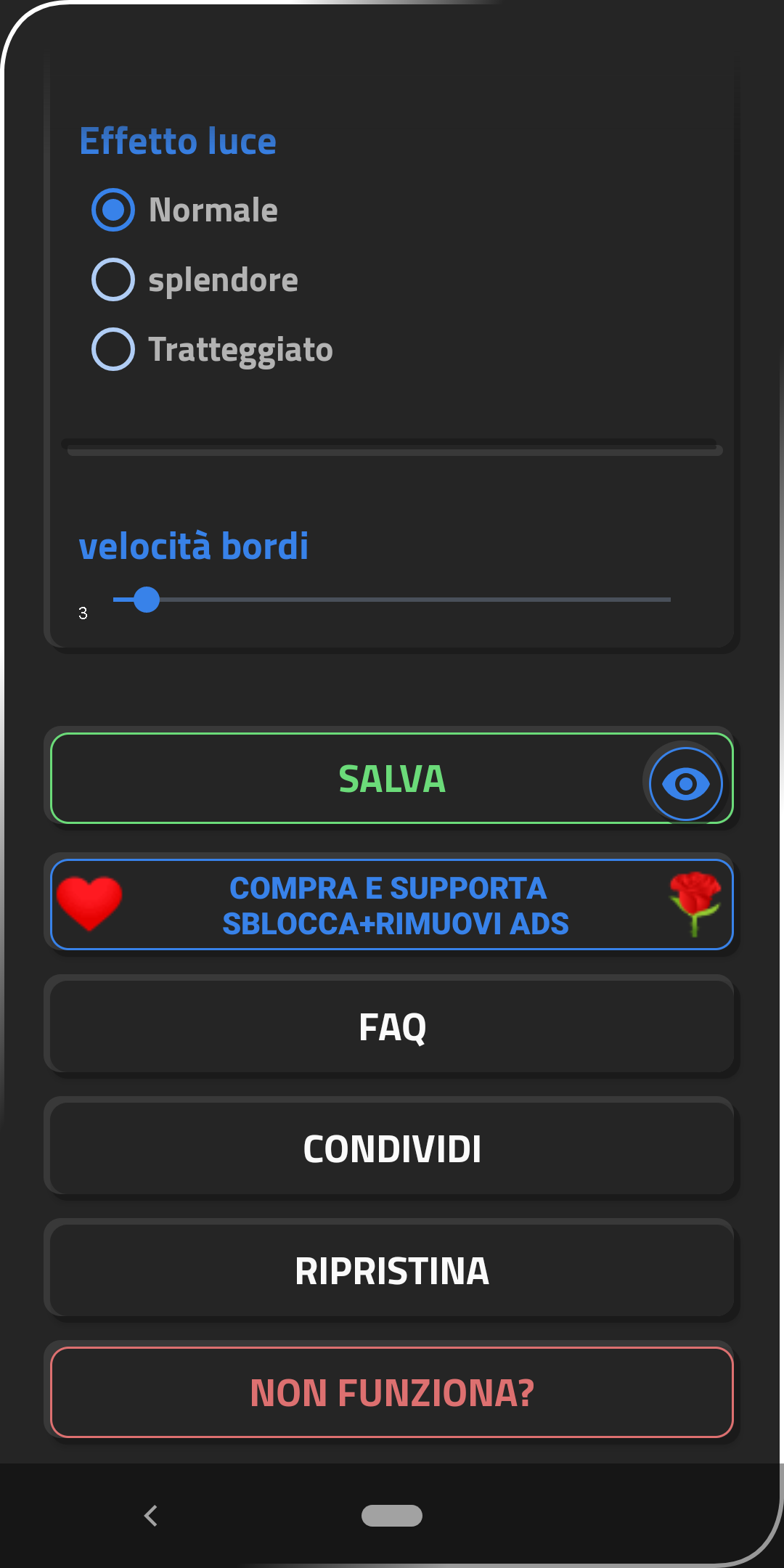
Task: Choose the splendore light effect
Action: pos(195,280)
